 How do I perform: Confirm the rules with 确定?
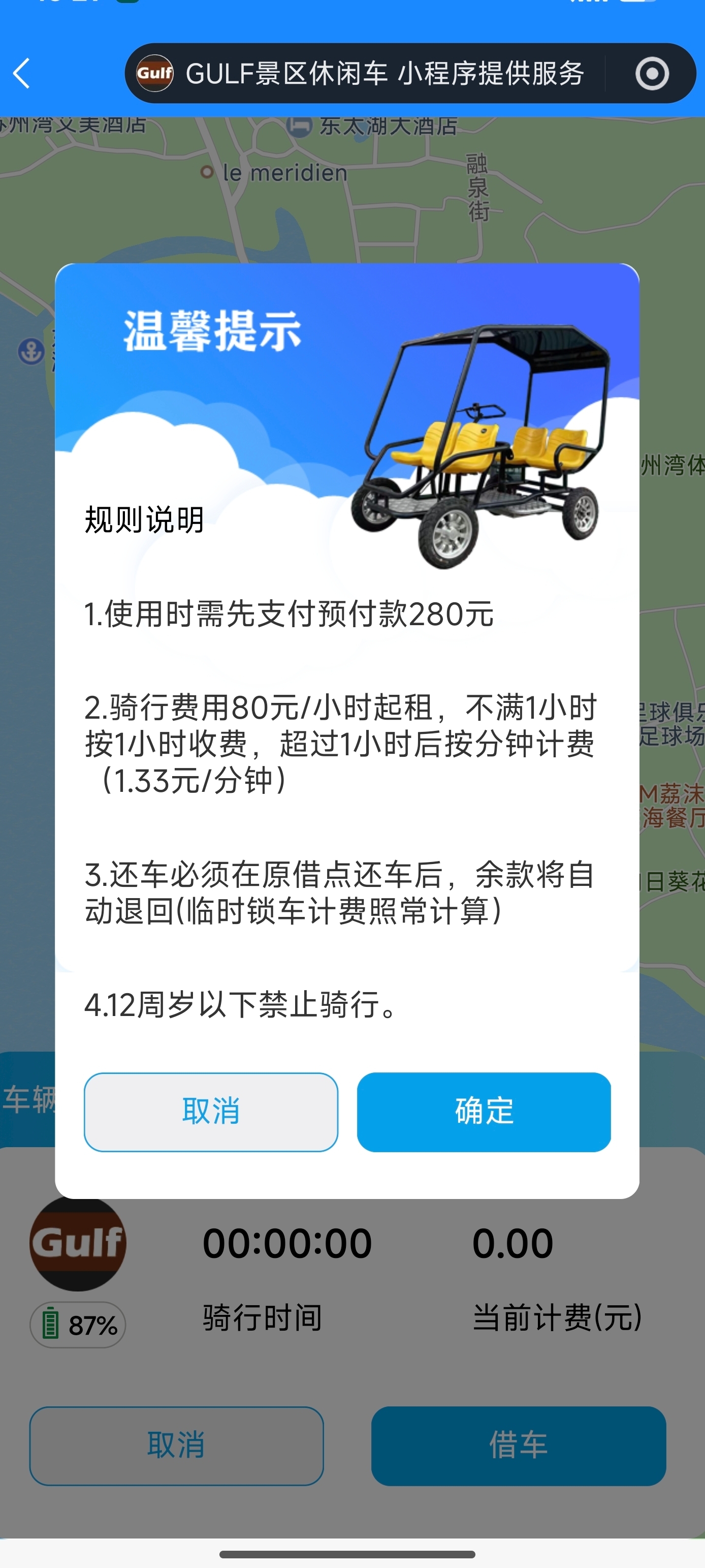click(x=484, y=1112)
